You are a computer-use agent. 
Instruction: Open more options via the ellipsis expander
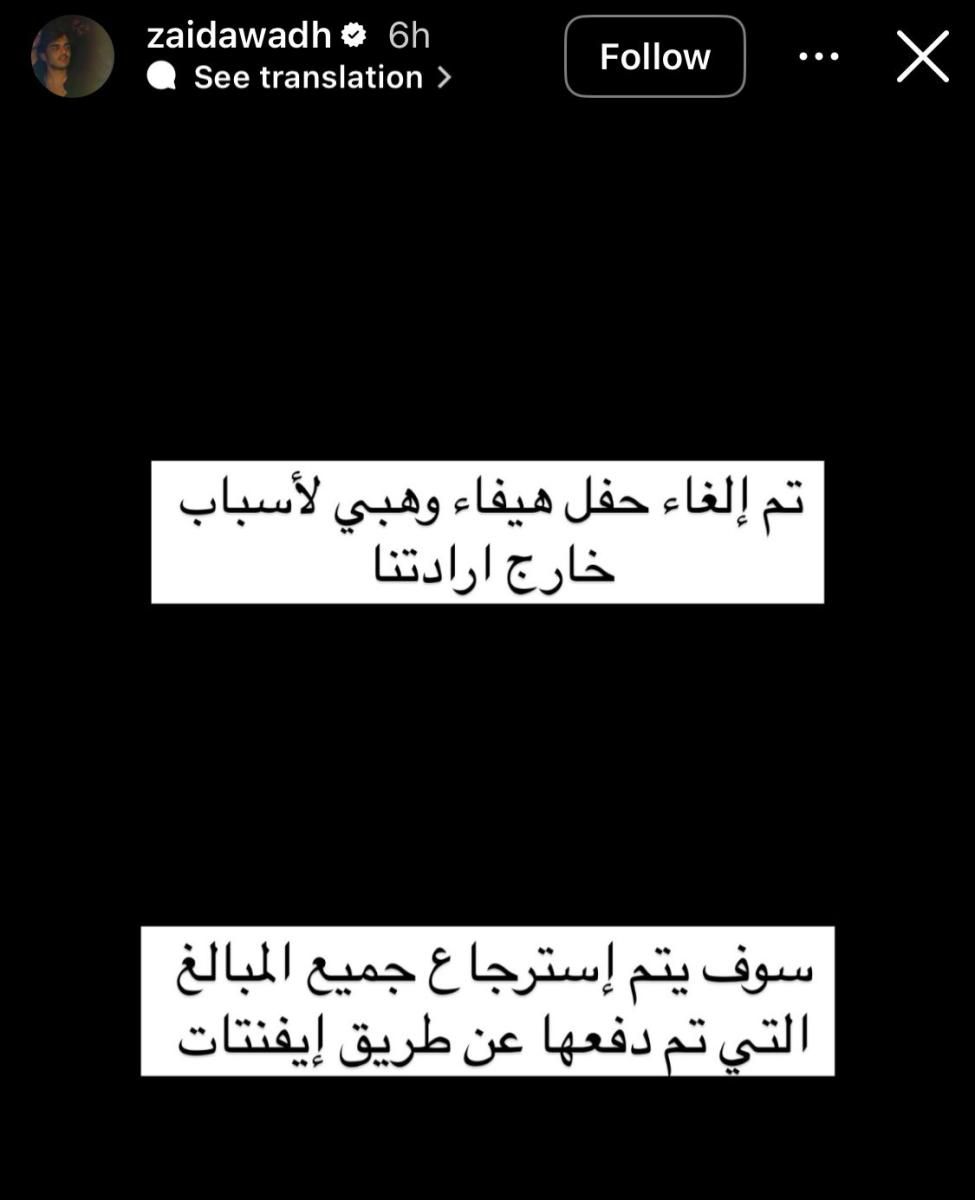coord(820,57)
